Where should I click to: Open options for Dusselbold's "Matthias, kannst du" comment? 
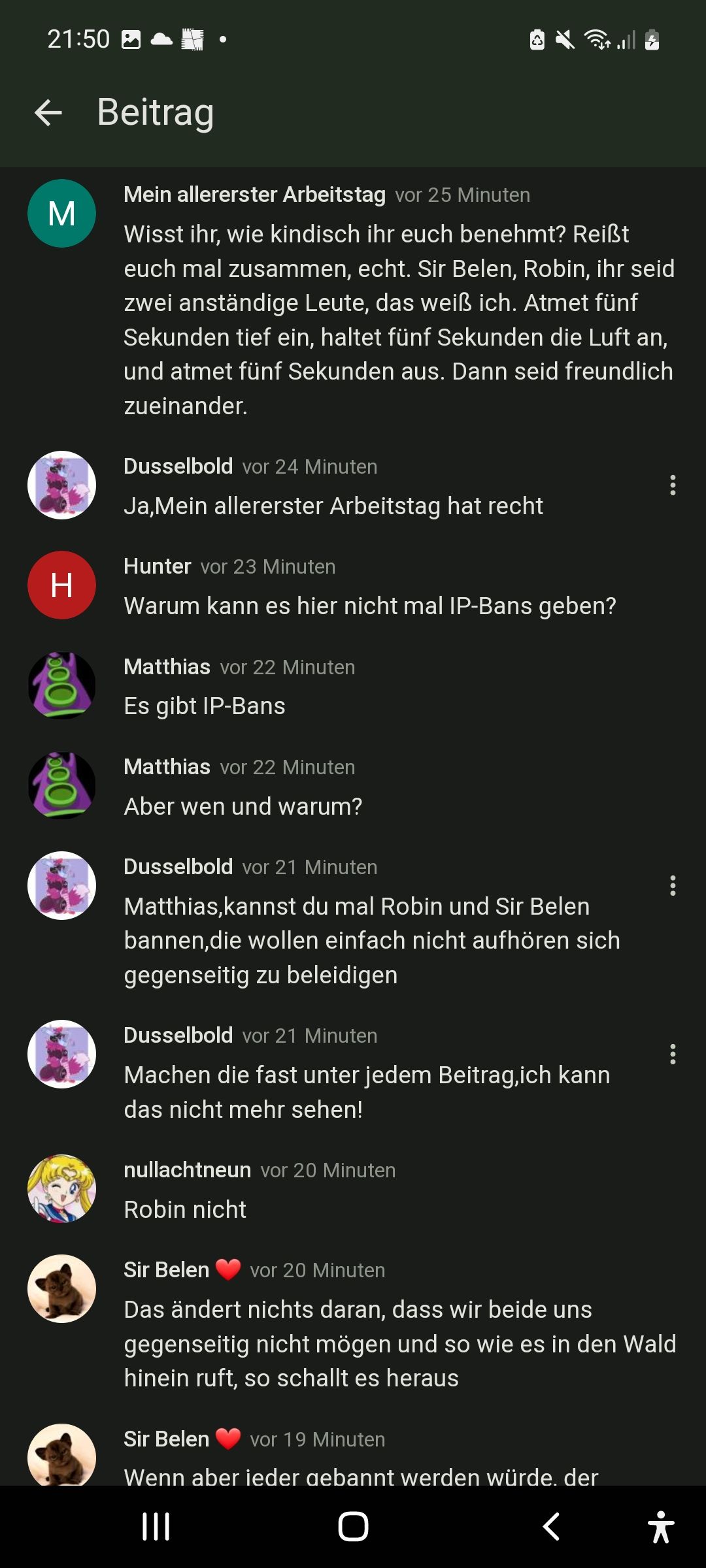[673, 885]
